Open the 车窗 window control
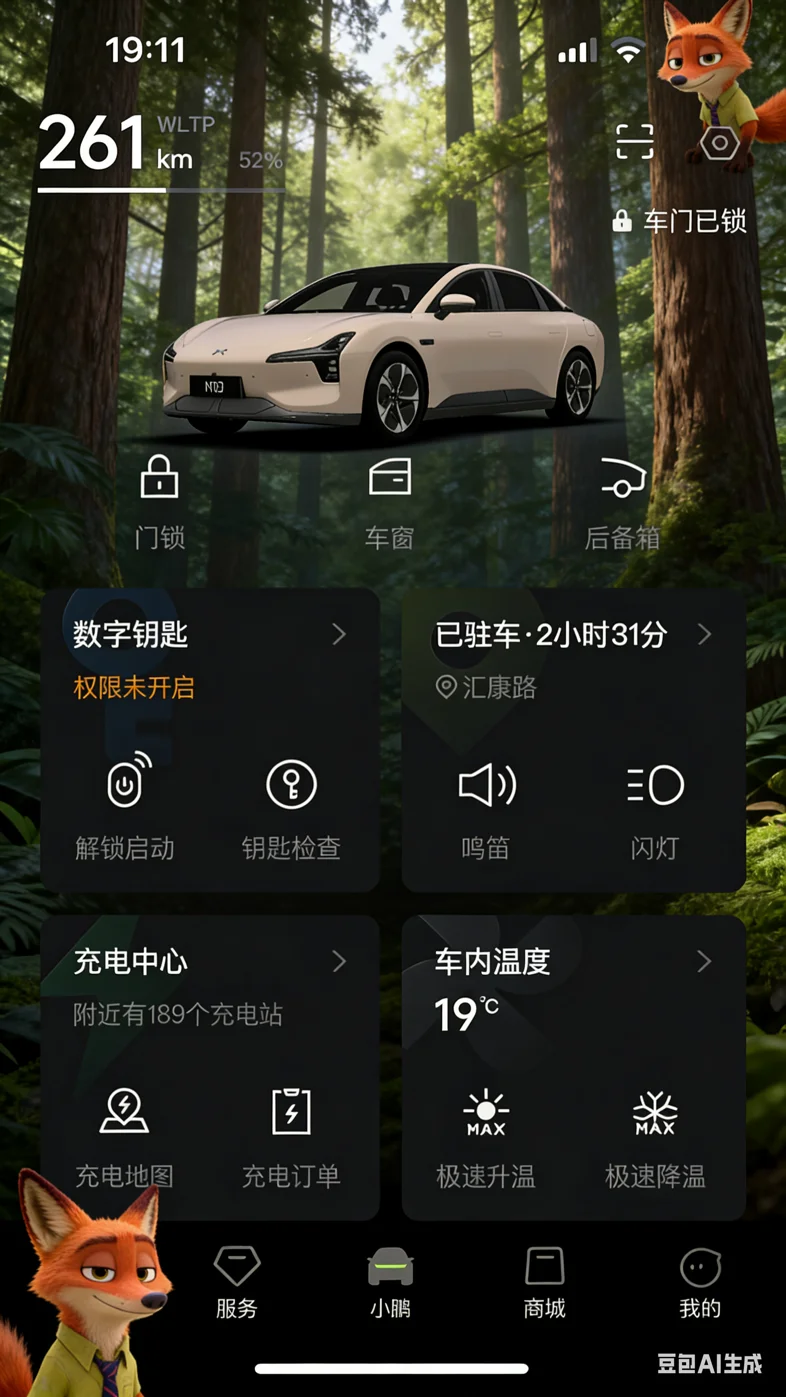The height and width of the screenshot is (1397, 786). pyautogui.click(x=389, y=502)
